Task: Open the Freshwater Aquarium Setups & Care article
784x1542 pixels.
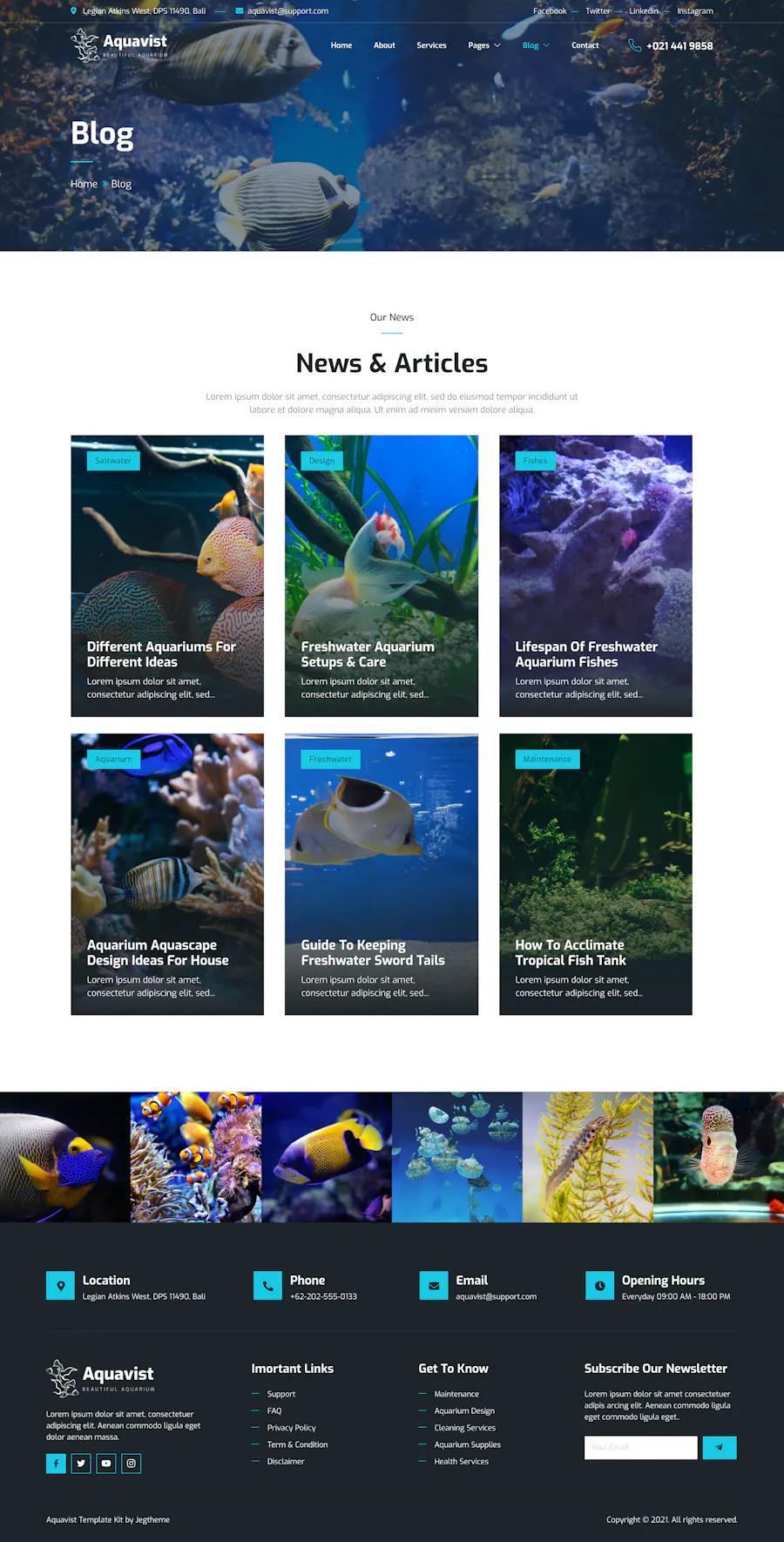Action: pyautogui.click(x=368, y=654)
